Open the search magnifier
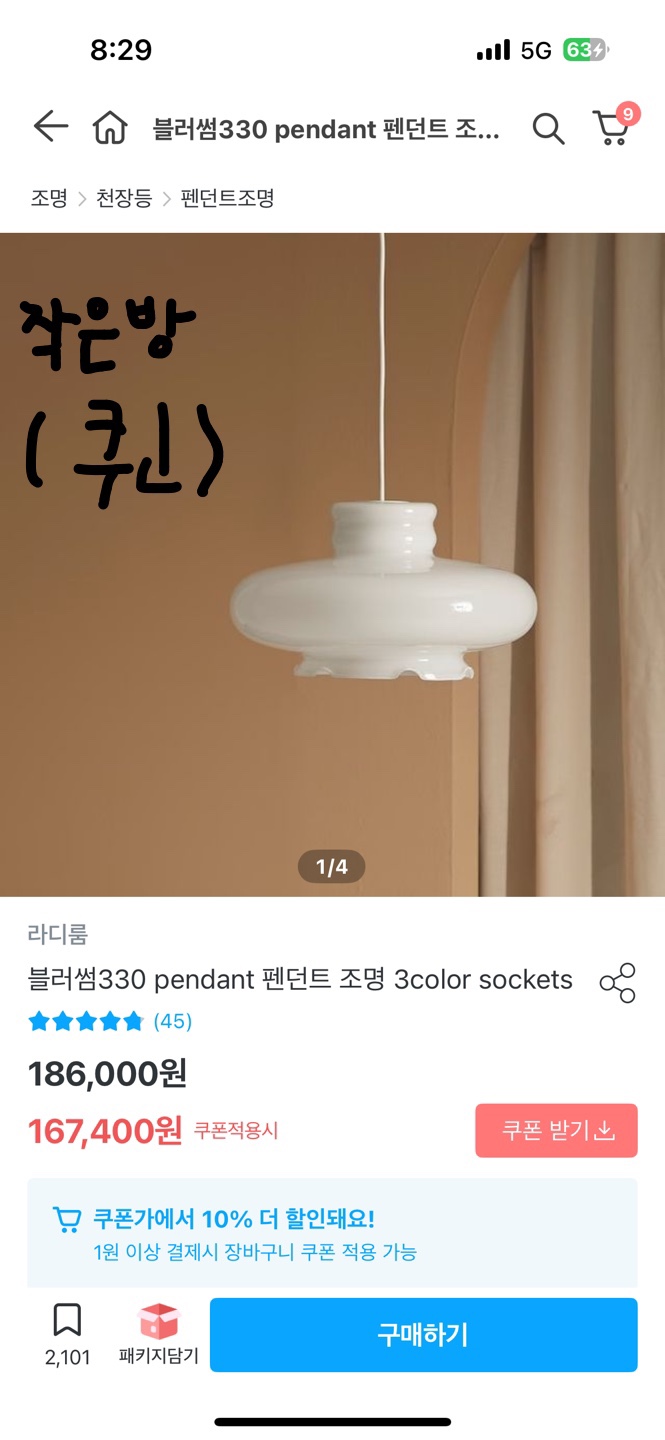The width and height of the screenshot is (665, 1440). pos(548,128)
